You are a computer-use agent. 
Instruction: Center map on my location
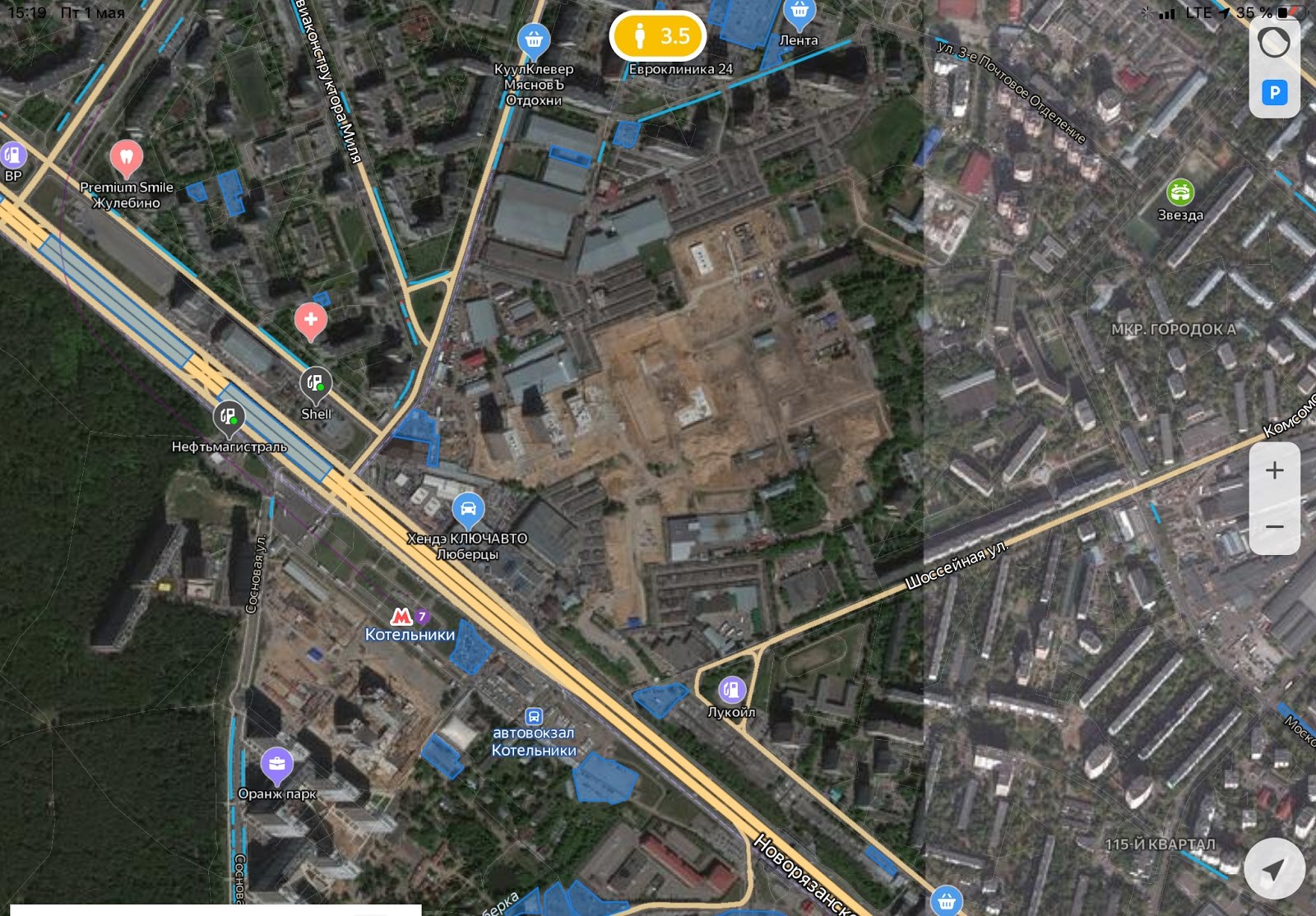click(1273, 868)
